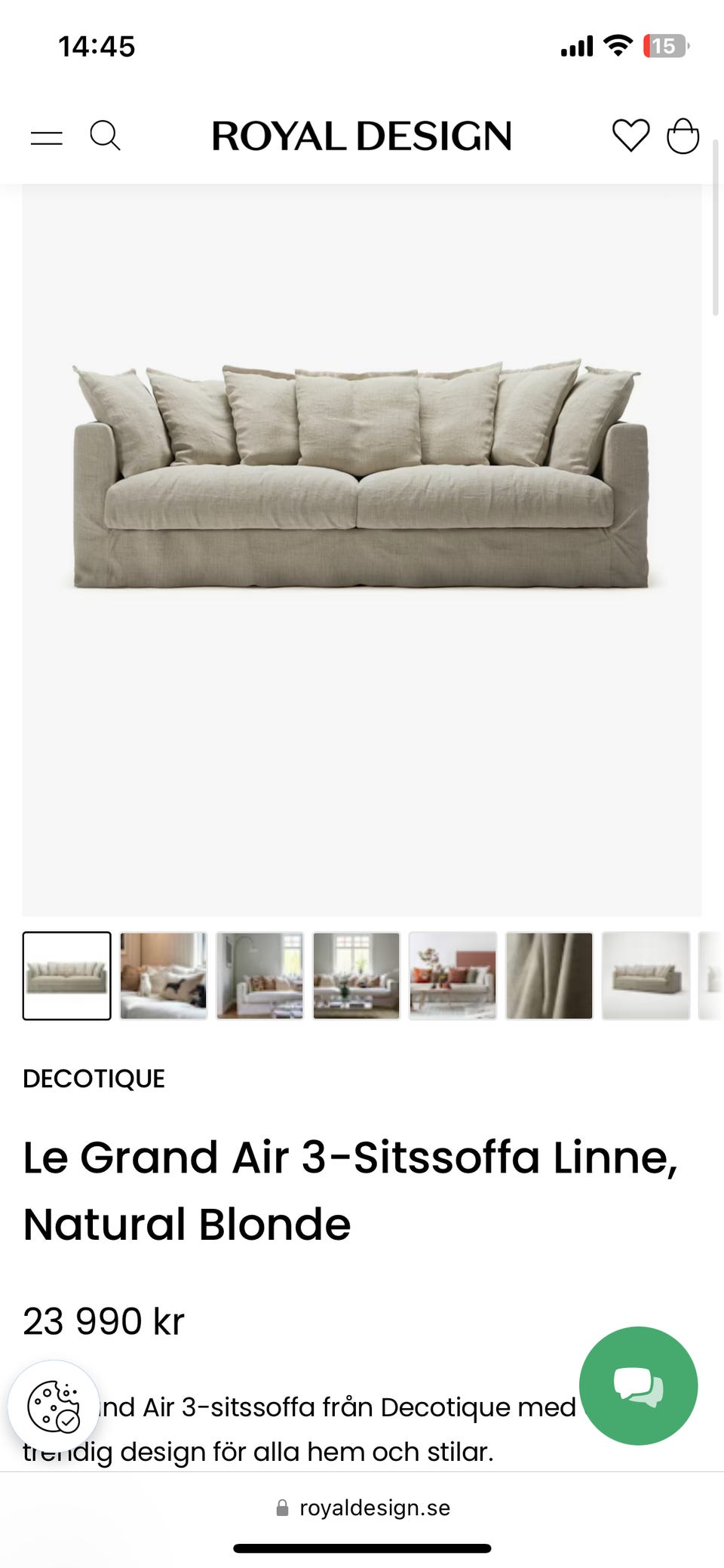Image resolution: width=724 pixels, height=1568 pixels.
Task: Select the living room window thumbnail
Action: point(356,976)
